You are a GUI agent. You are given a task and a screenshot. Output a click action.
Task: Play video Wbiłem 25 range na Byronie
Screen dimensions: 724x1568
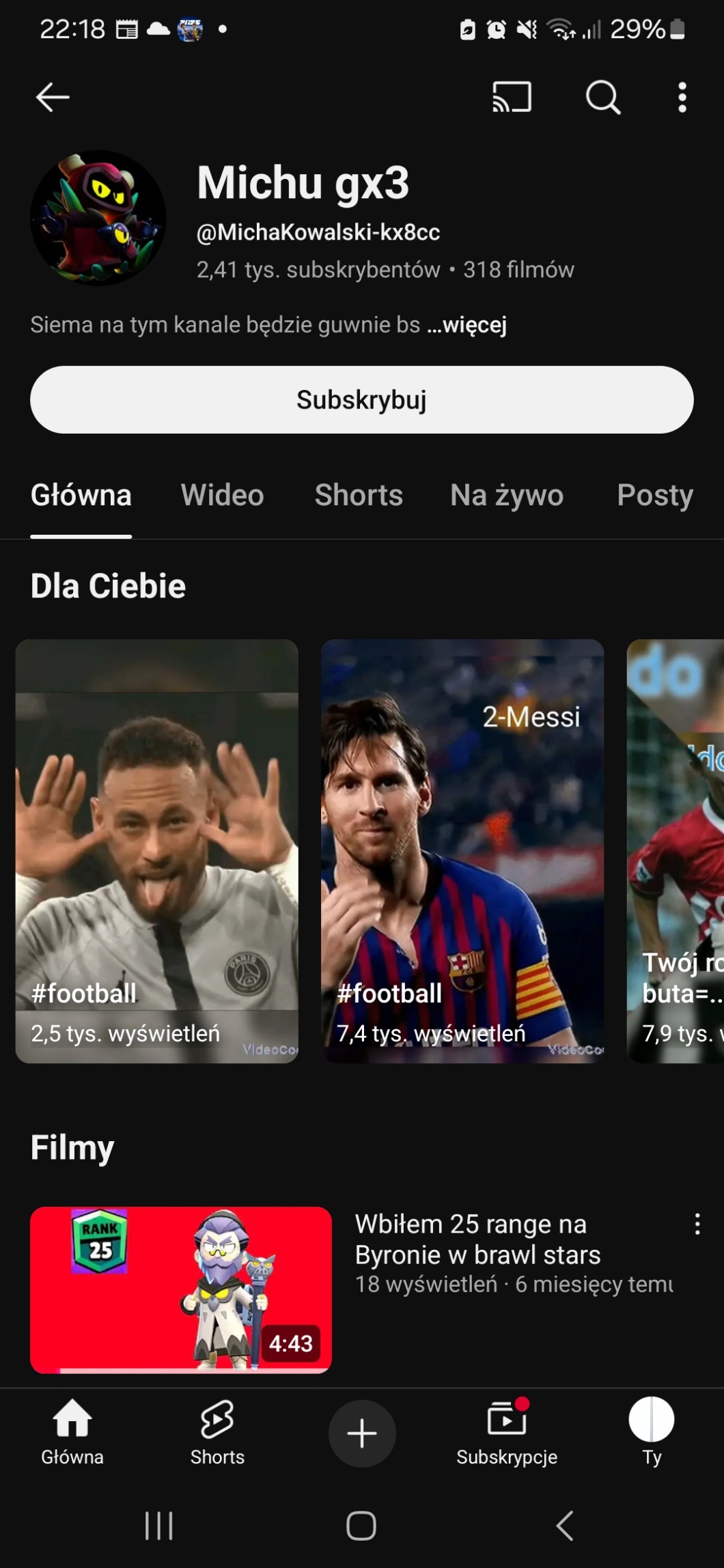coord(181,1289)
